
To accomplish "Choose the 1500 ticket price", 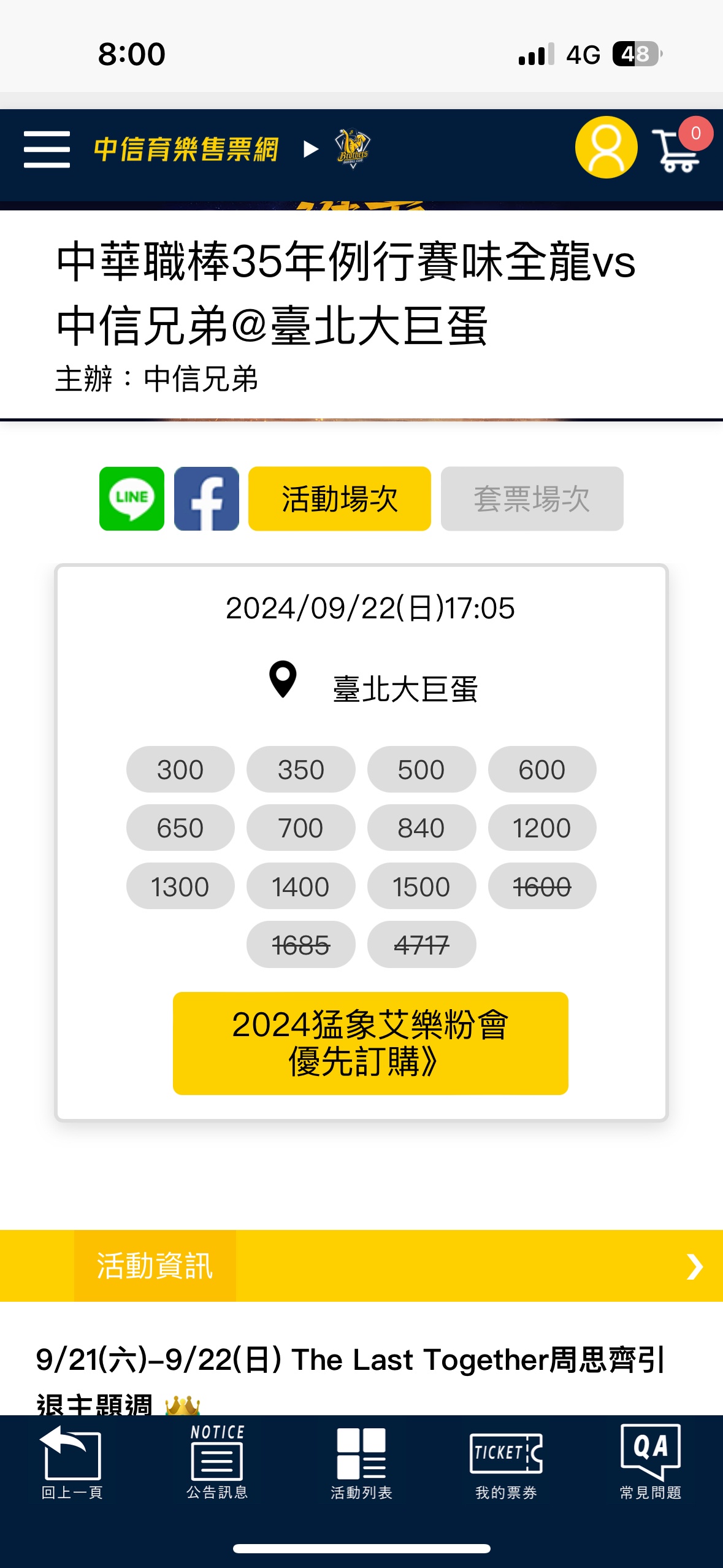I will coord(421,886).
